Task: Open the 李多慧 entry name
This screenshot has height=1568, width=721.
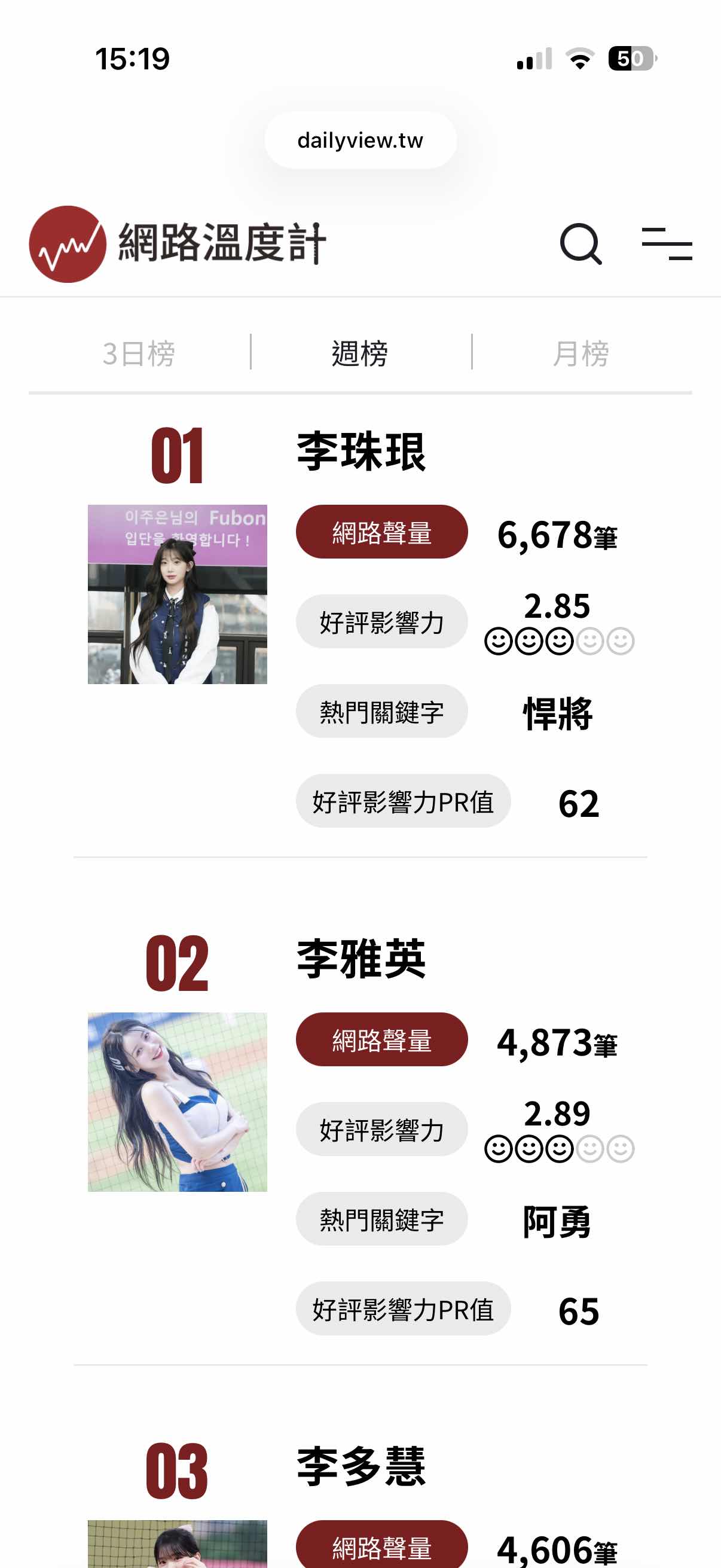Action: click(x=361, y=1467)
